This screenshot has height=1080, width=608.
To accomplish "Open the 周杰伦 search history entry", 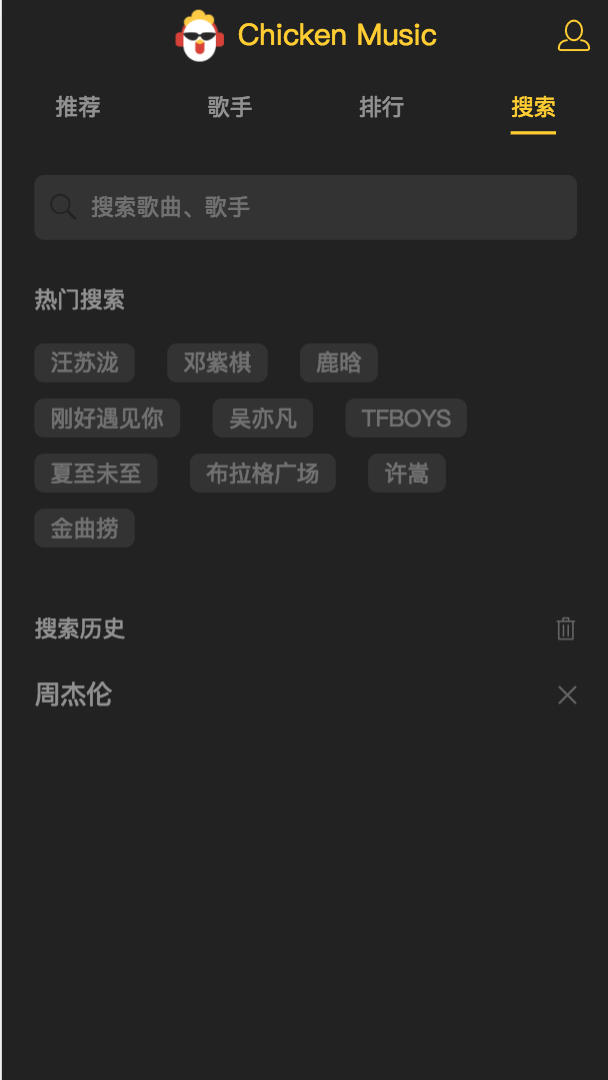I will (74, 695).
